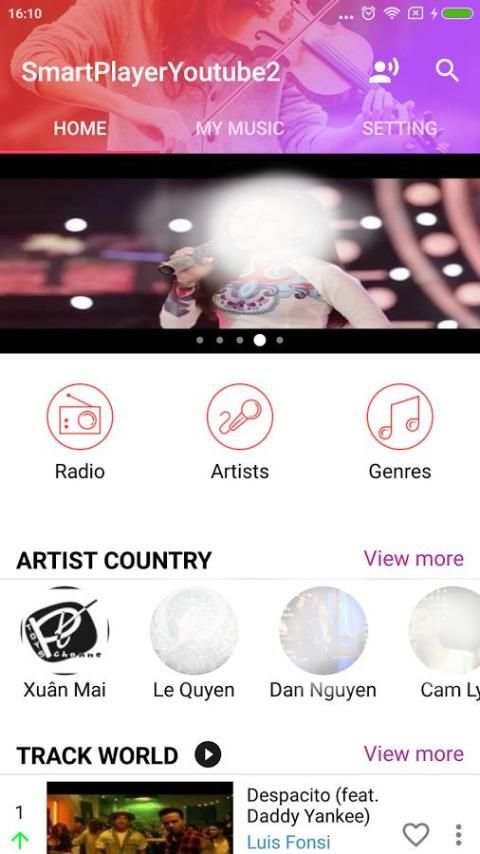Like the Despacito track with the heart

click(x=416, y=834)
